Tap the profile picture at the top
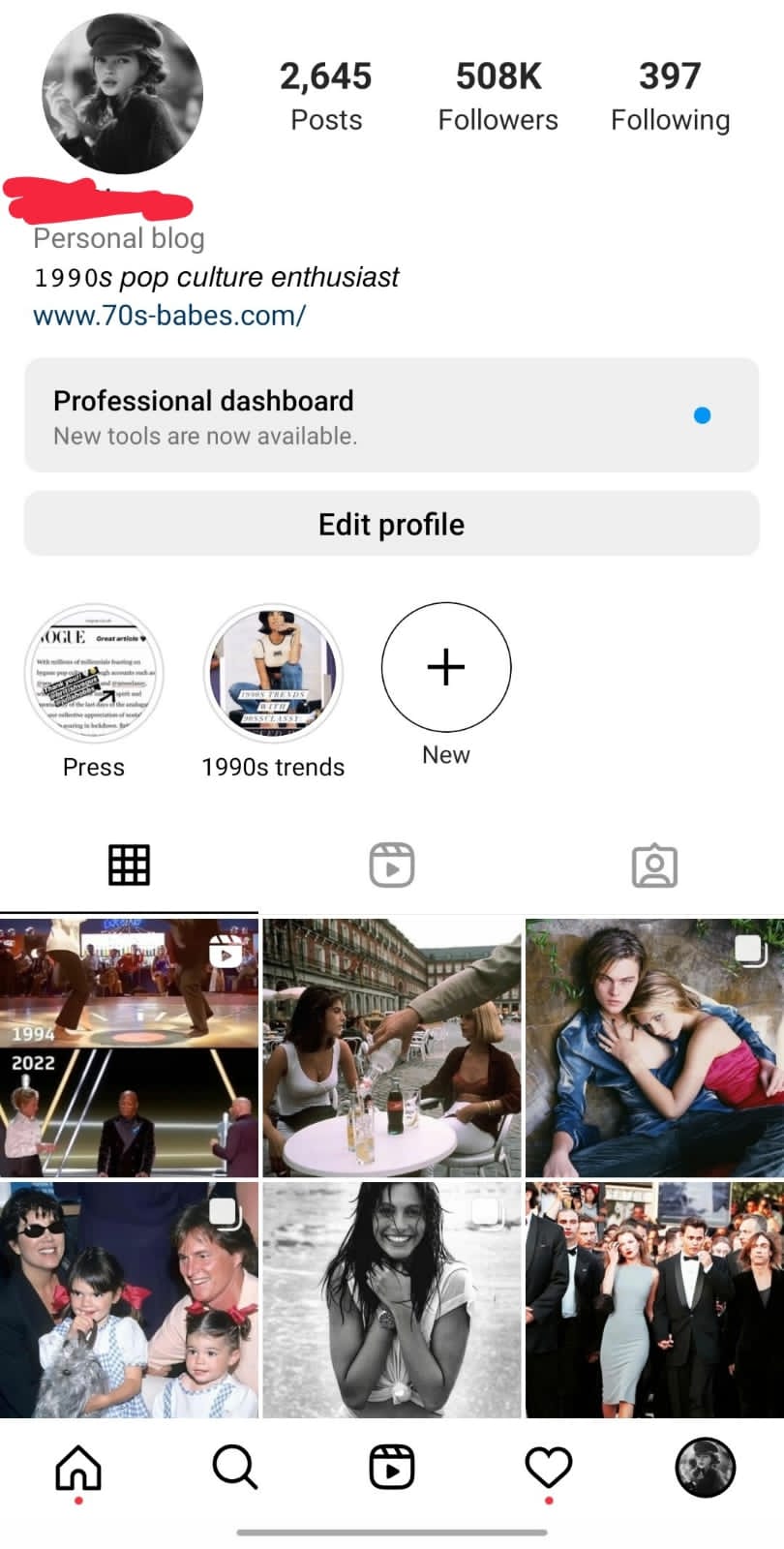The image size is (784, 1549). [123, 93]
